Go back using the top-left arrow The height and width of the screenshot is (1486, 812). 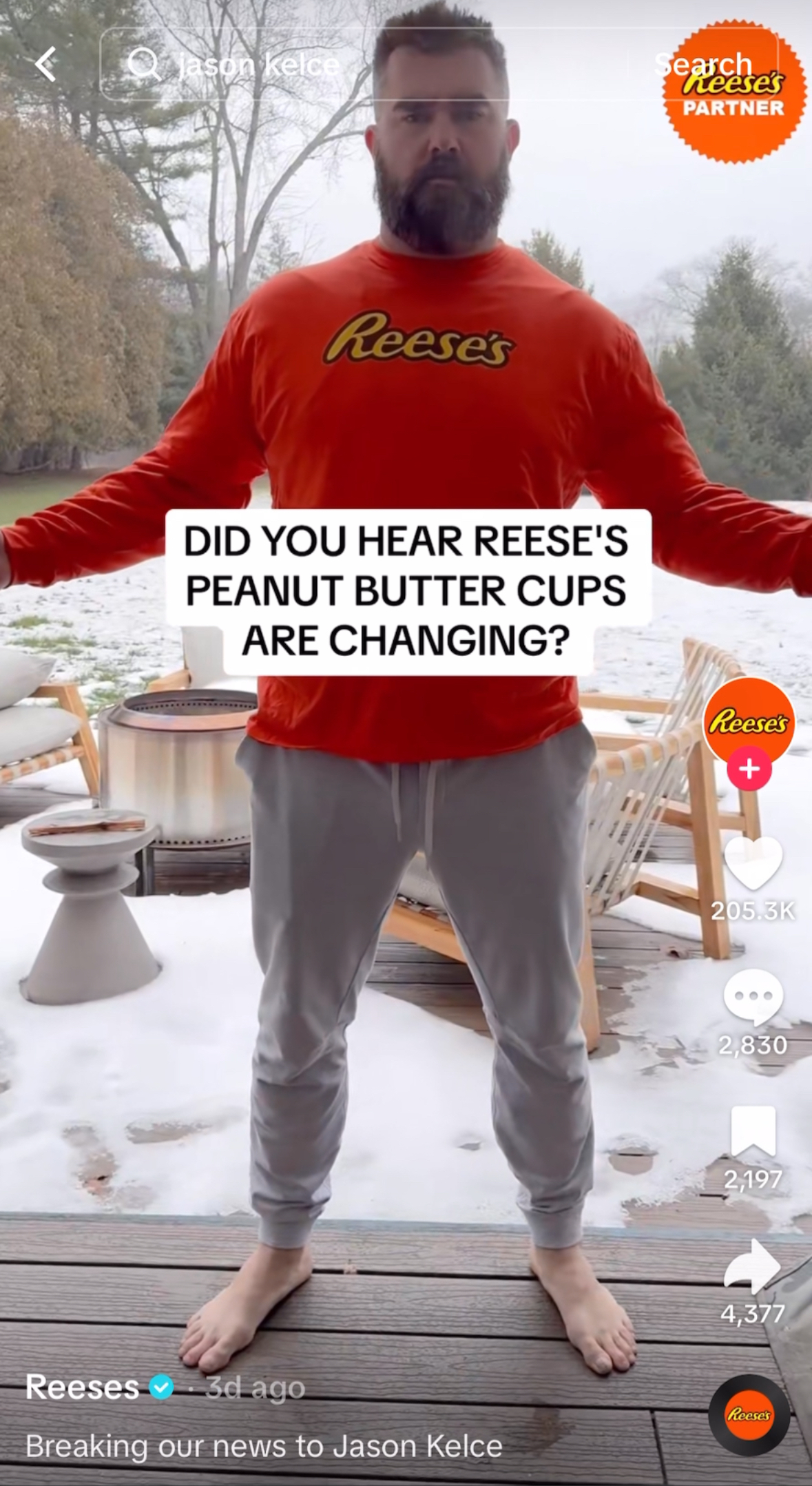coord(45,65)
